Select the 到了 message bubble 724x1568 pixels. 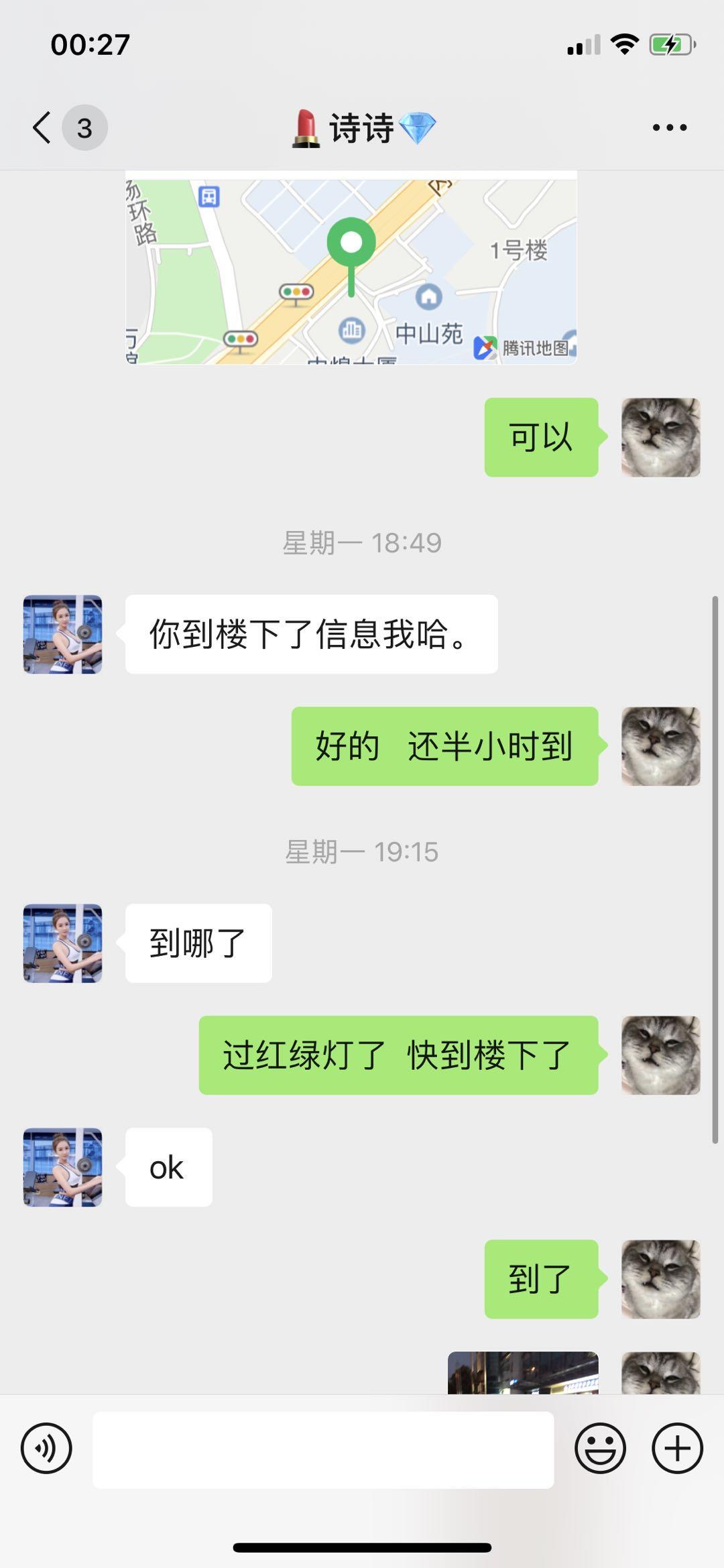click(540, 1278)
